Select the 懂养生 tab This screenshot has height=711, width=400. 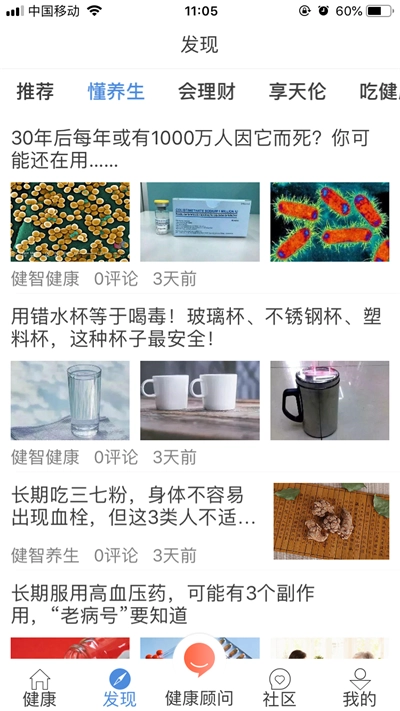tap(116, 92)
